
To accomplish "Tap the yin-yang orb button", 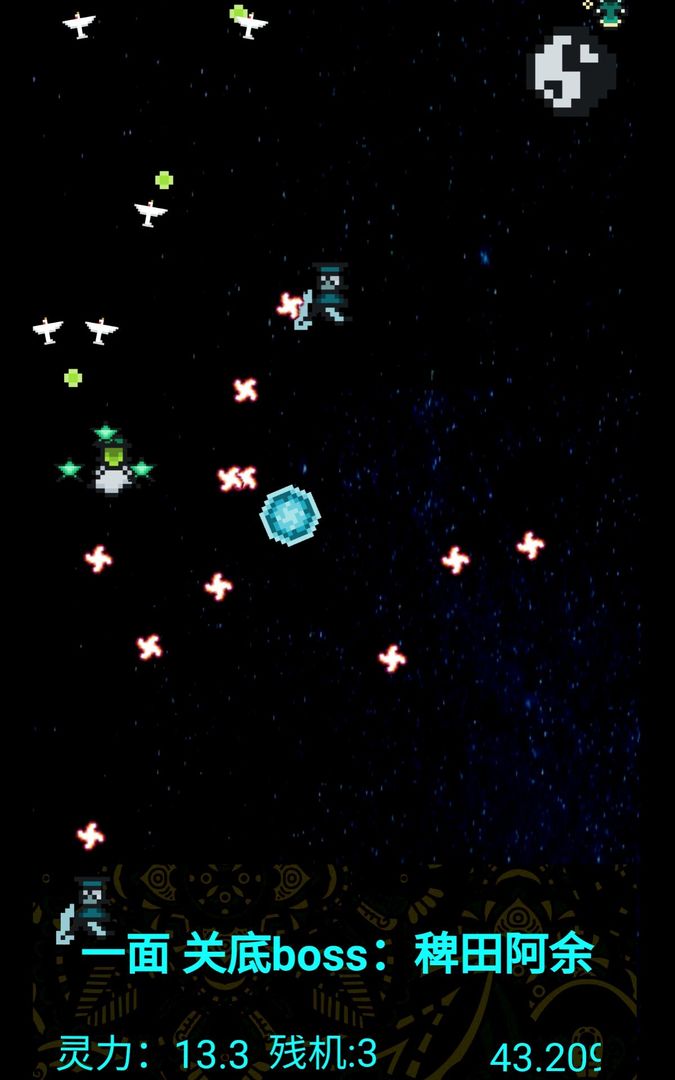I will tap(571, 71).
